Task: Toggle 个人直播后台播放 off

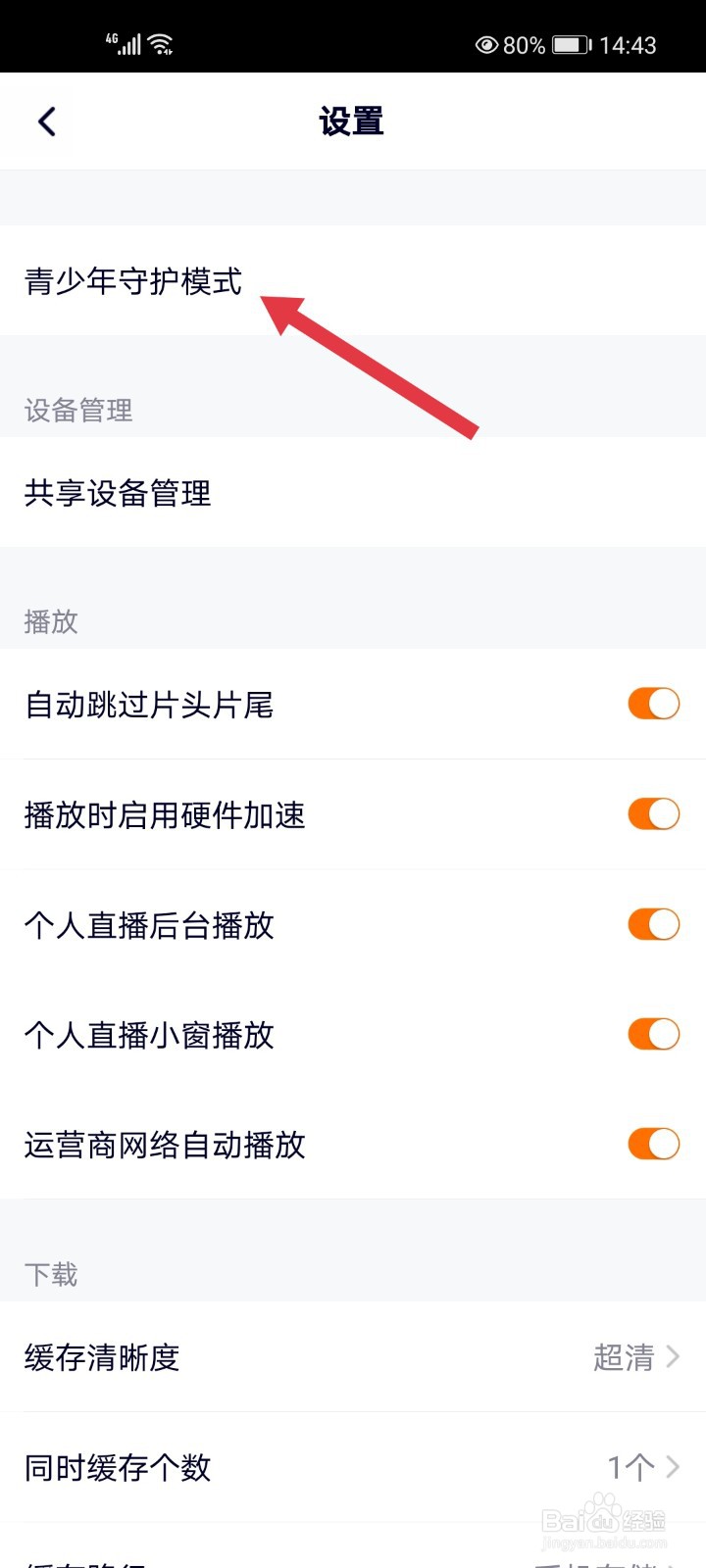Action: (x=653, y=924)
